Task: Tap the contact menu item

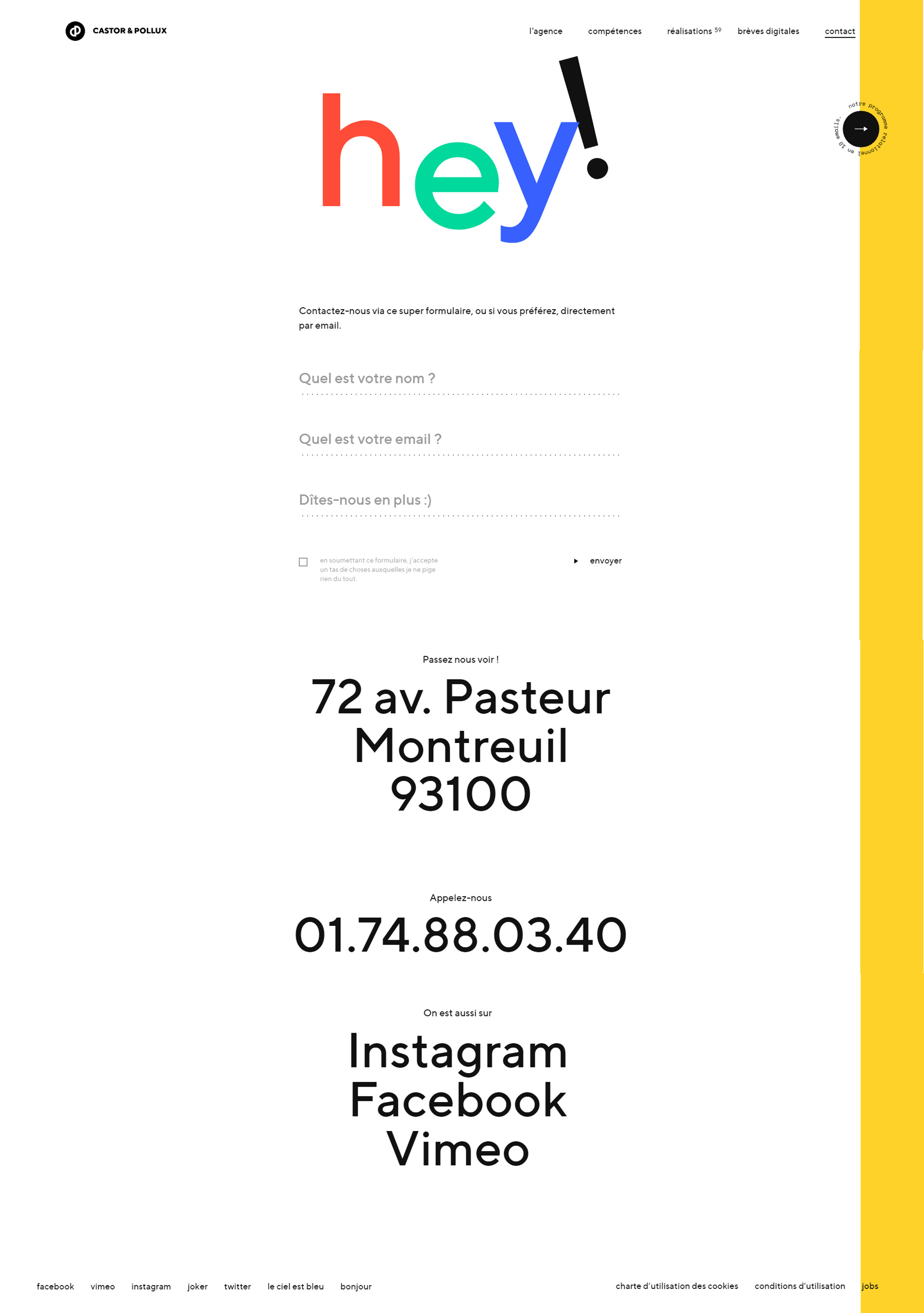Action: (839, 31)
